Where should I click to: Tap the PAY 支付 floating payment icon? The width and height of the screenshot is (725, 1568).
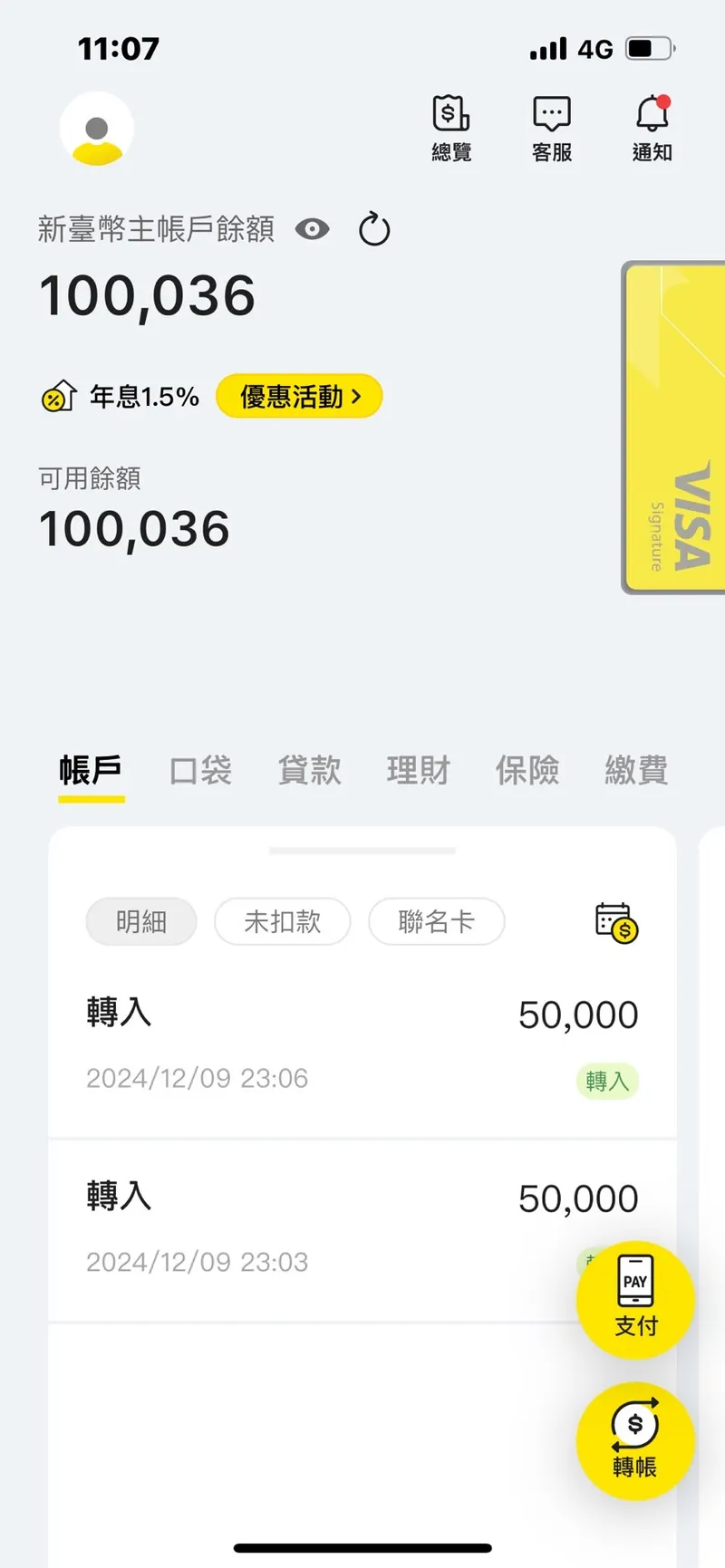635,1299
